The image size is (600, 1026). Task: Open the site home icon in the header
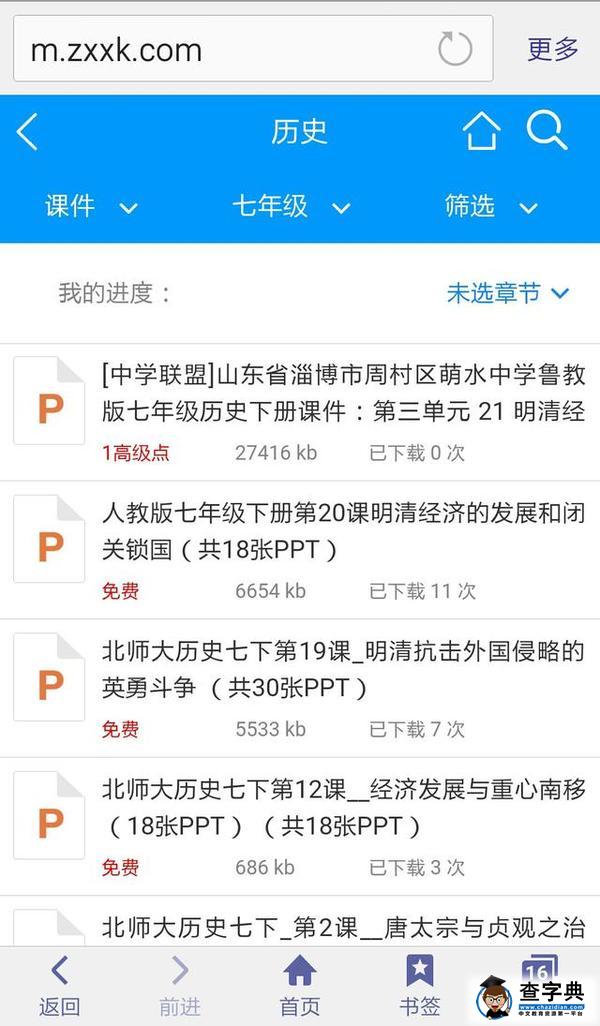pos(482,131)
